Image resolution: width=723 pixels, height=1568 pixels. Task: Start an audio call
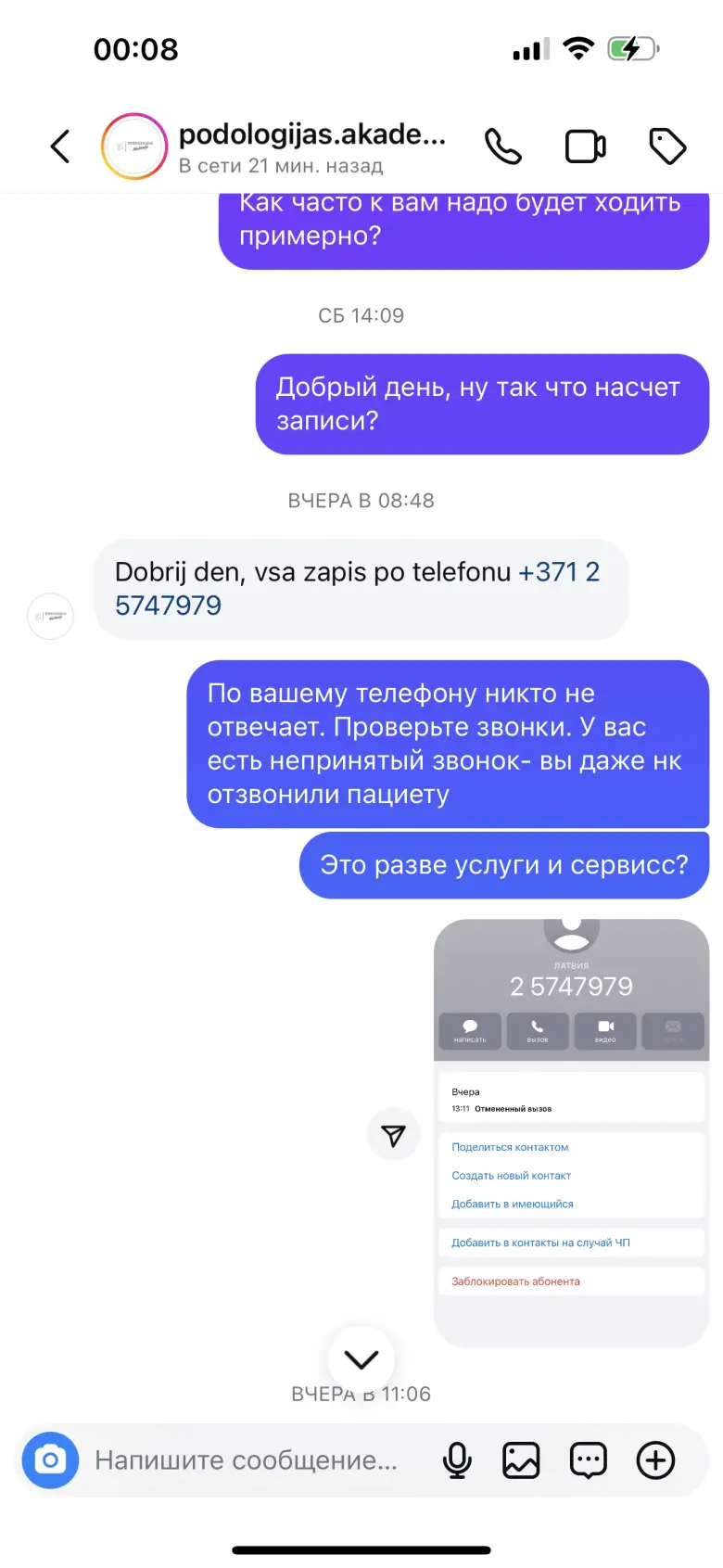[x=503, y=147]
